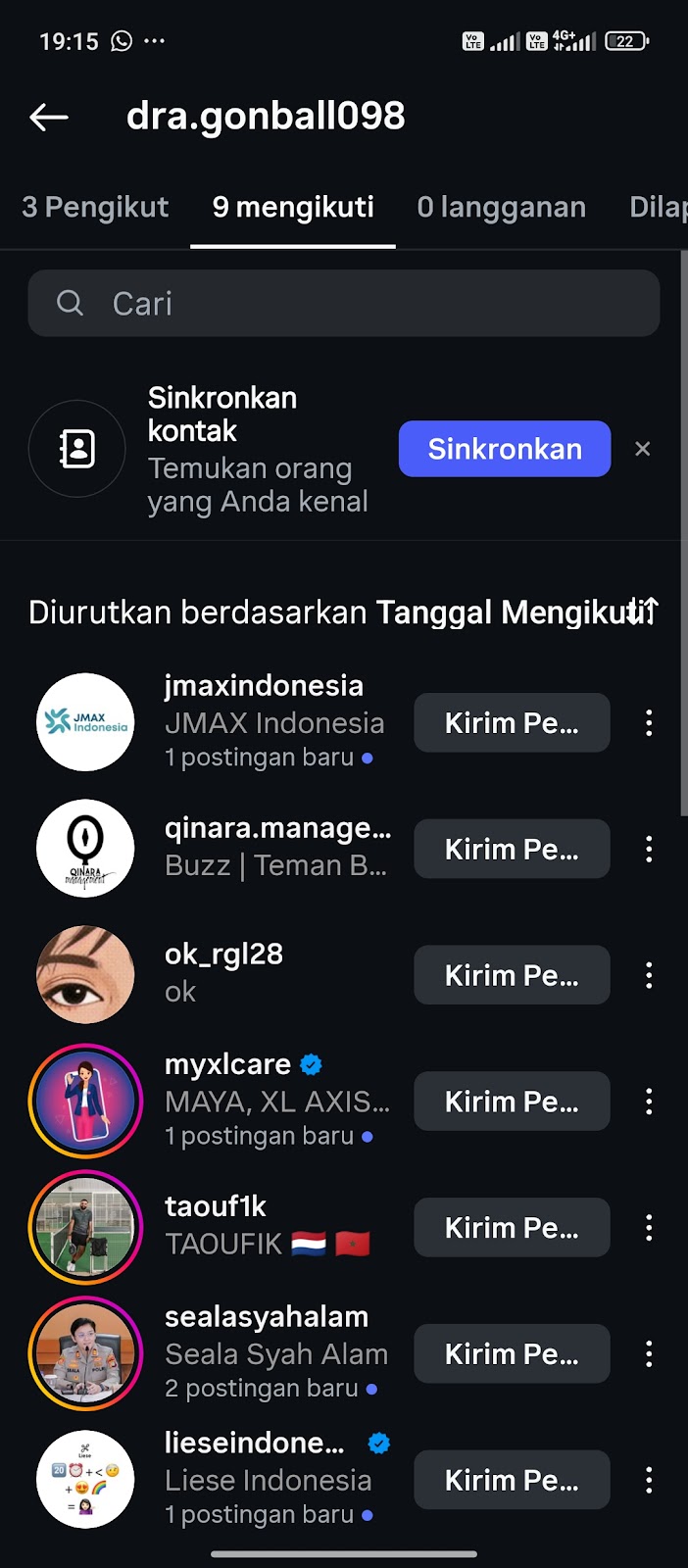The image size is (688, 1568).
Task: Send a message to jmaxindonesia
Action: tap(512, 723)
